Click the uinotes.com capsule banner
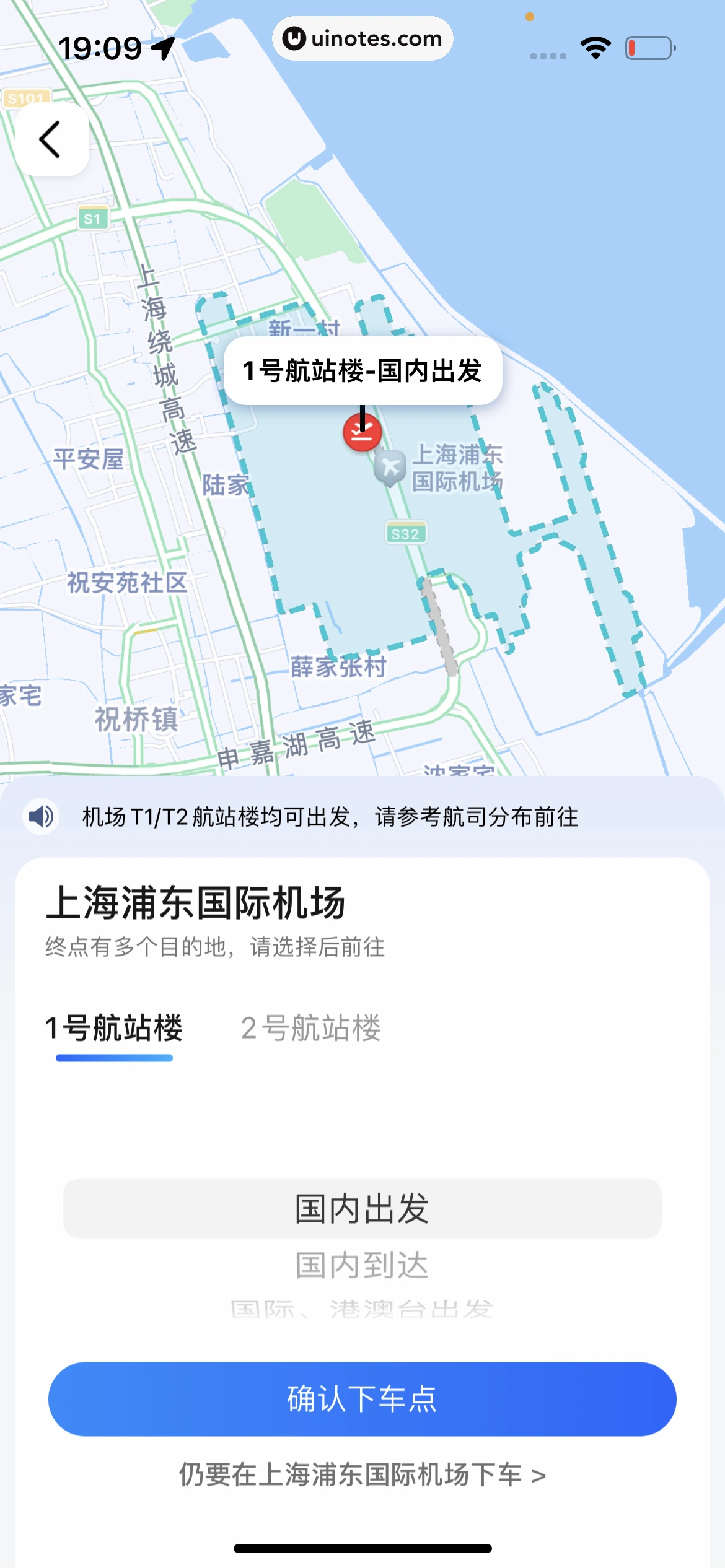This screenshot has width=725, height=1568. point(362,38)
